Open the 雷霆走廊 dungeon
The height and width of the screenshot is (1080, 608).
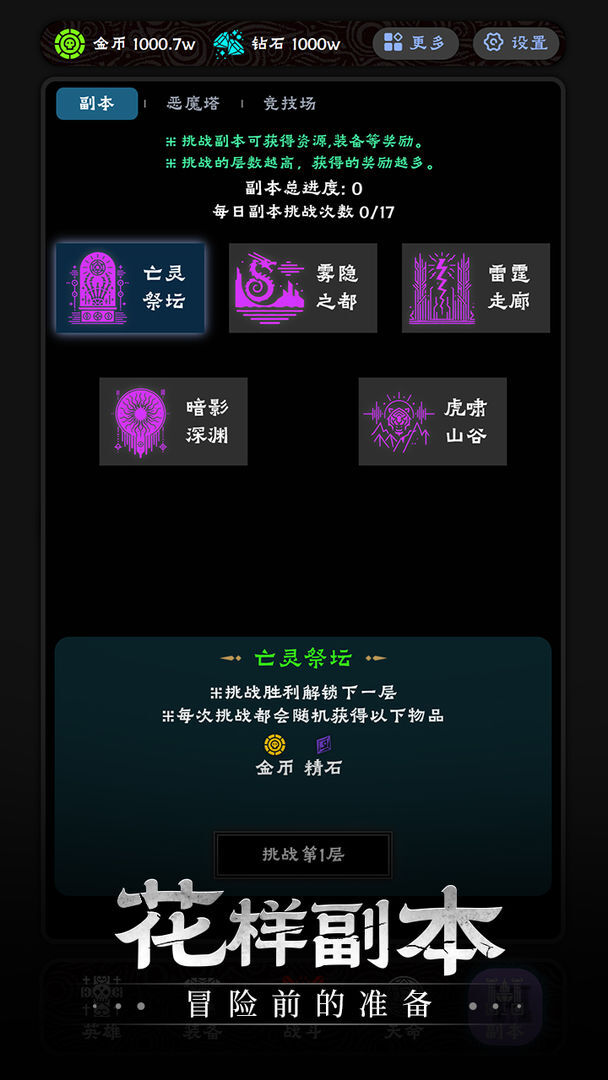(x=476, y=288)
